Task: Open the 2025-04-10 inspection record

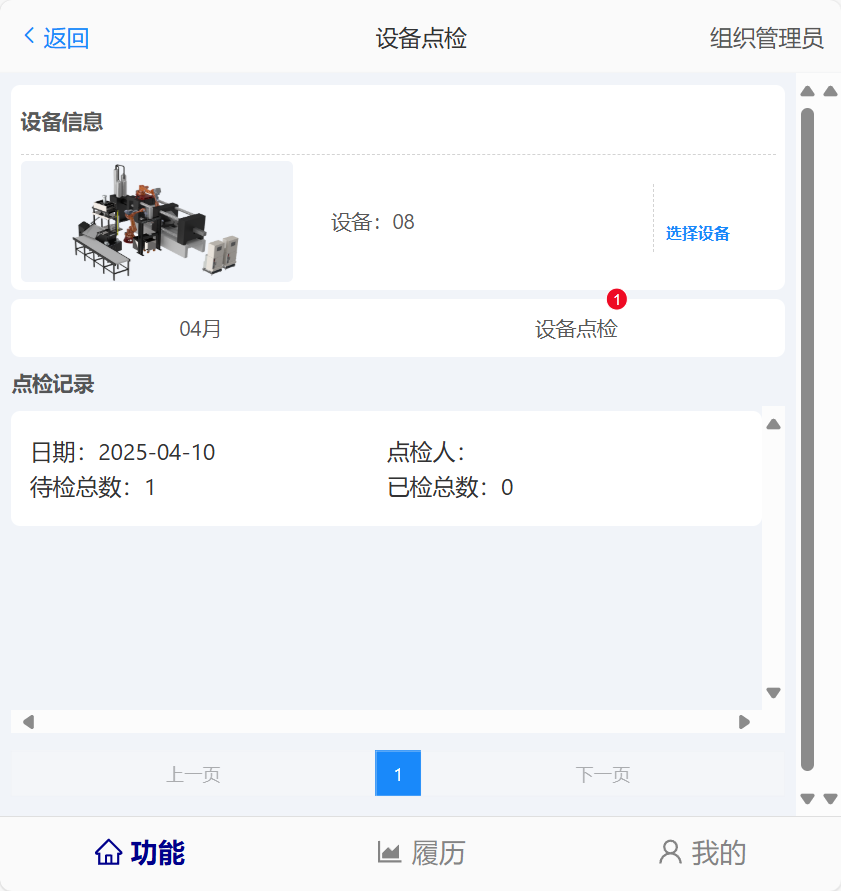Action: [385, 469]
